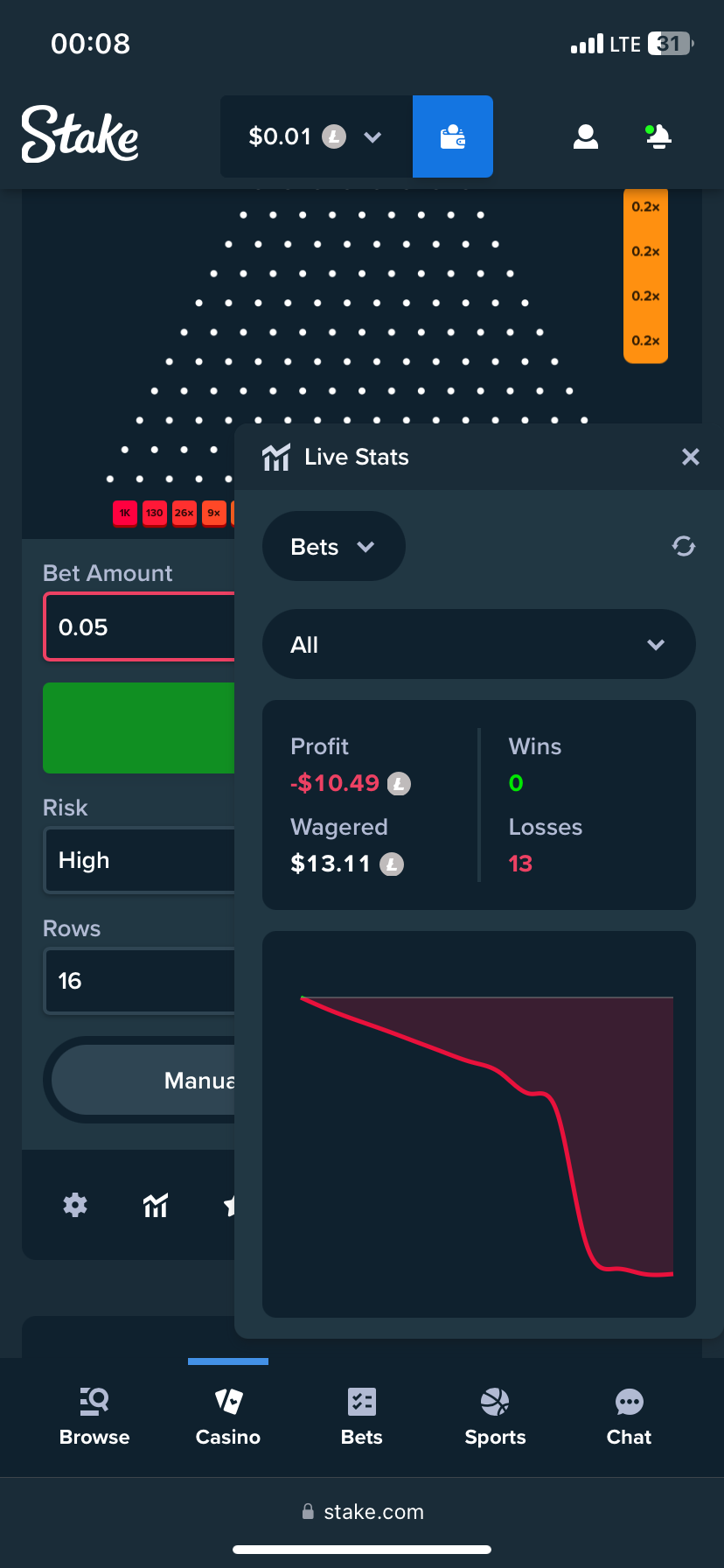Change the Risk level from High

point(140,860)
